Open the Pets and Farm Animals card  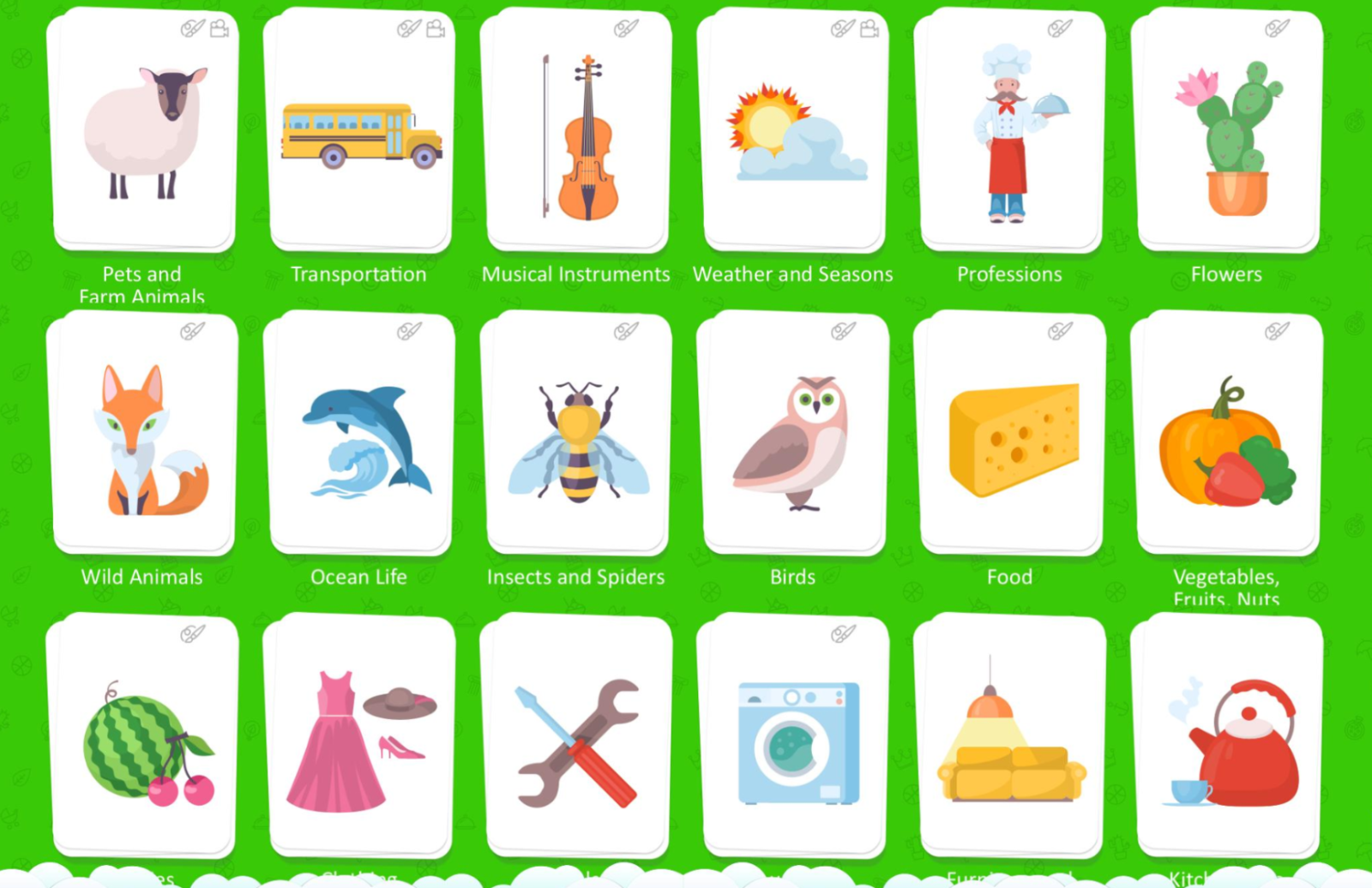pyautogui.click(x=143, y=137)
